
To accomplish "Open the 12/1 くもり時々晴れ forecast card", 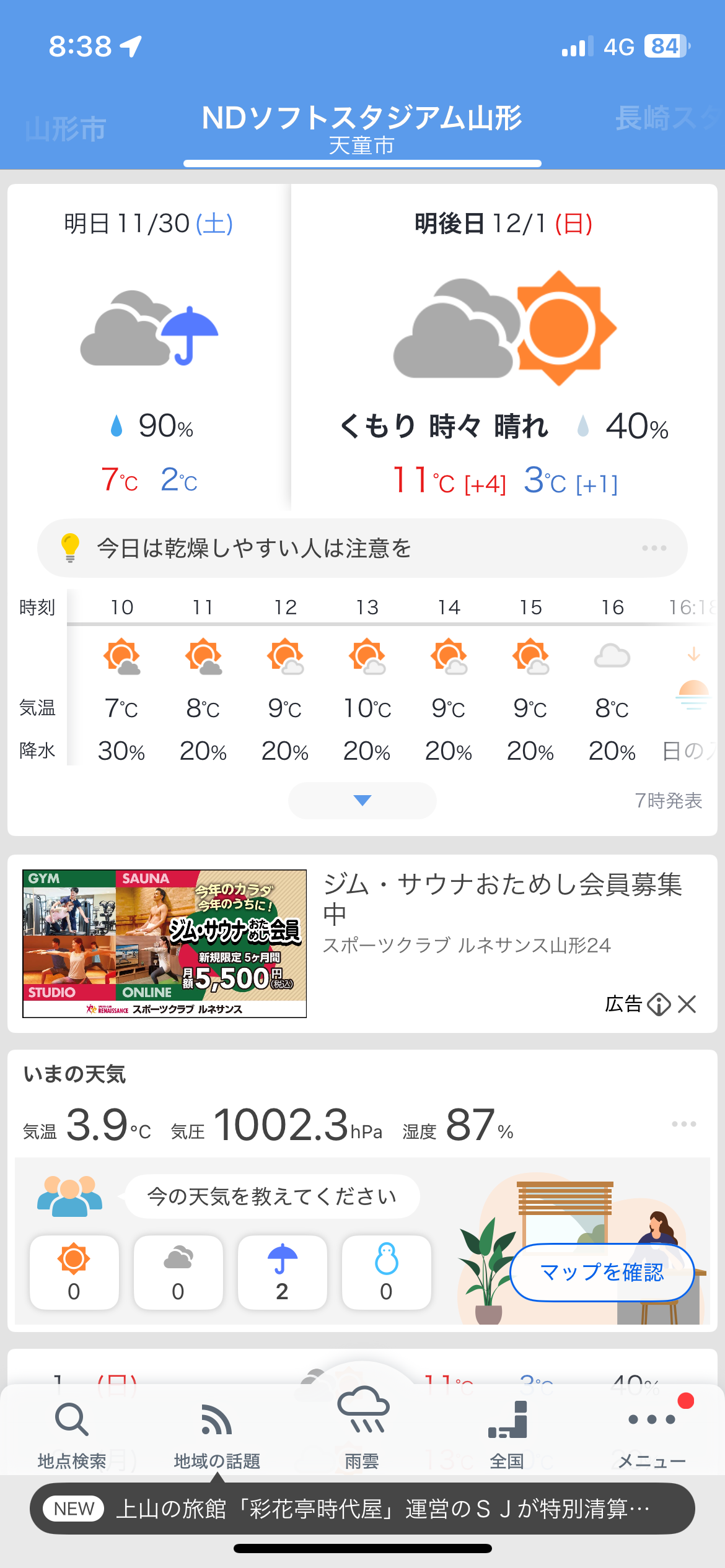I will click(x=503, y=347).
